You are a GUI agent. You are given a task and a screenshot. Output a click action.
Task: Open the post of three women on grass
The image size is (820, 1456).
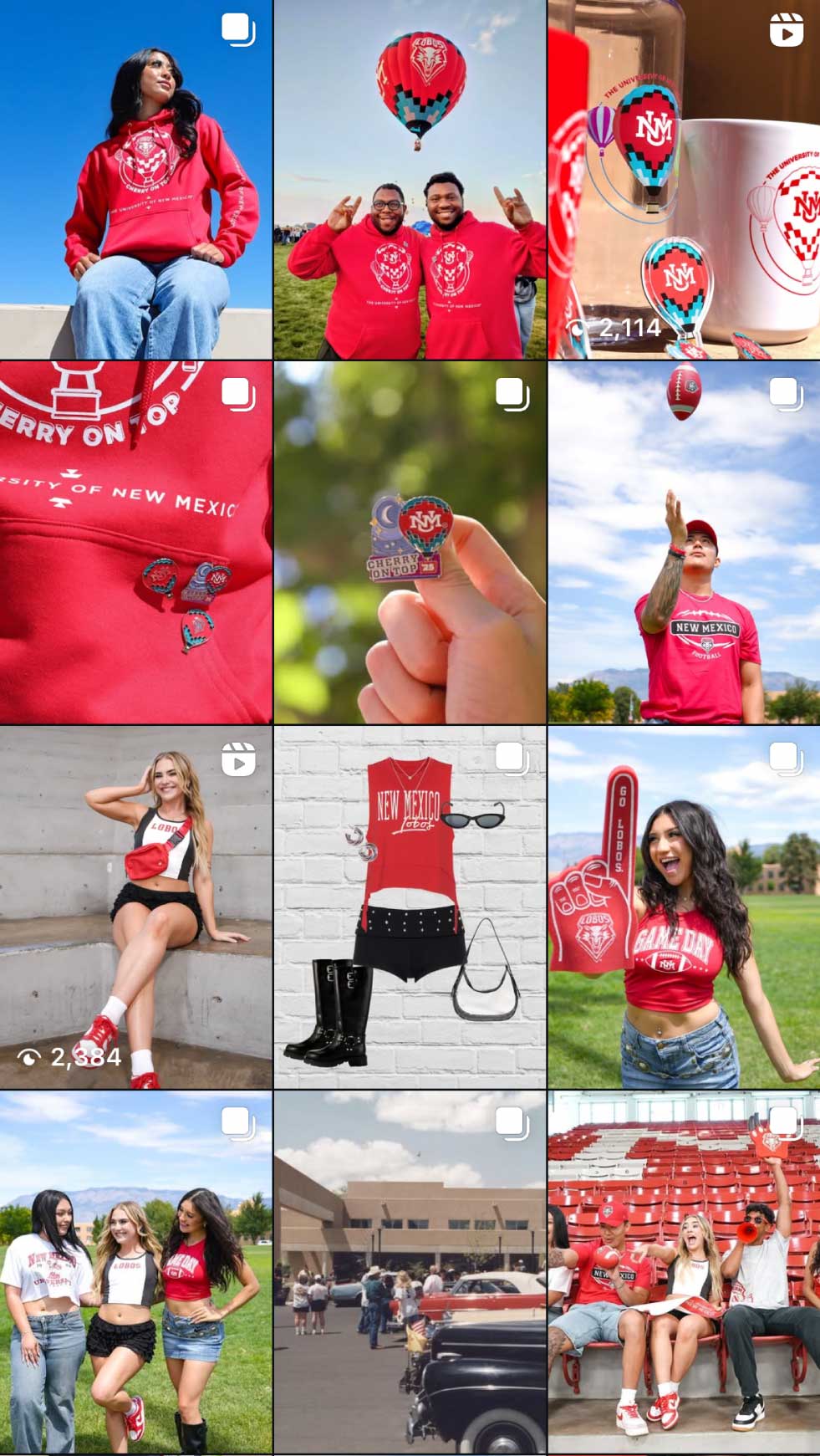tap(135, 1271)
